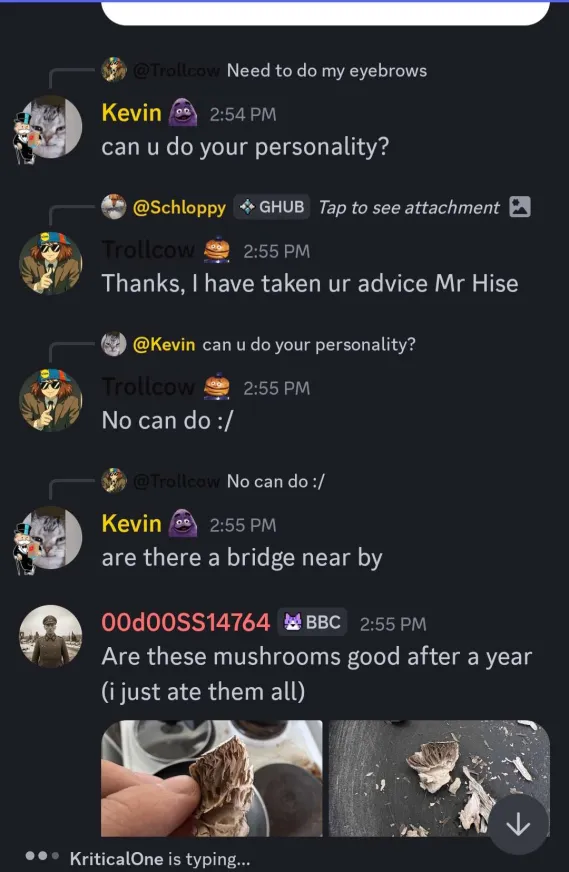Tap the 00d00SS14764 username
569x872 pixels.
pyautogui.click(x=186, y=622)
